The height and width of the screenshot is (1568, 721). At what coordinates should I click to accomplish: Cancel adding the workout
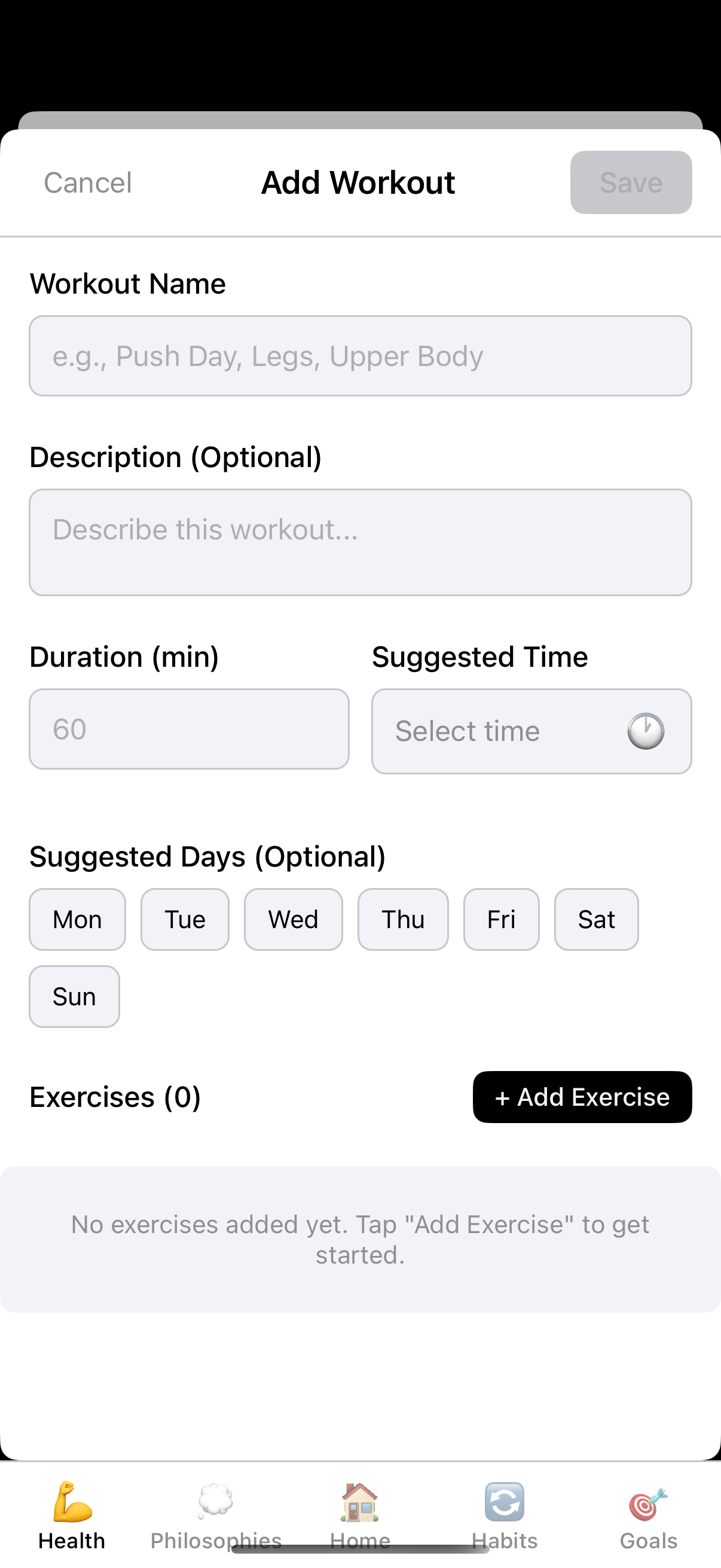click(x=87, y=182)
